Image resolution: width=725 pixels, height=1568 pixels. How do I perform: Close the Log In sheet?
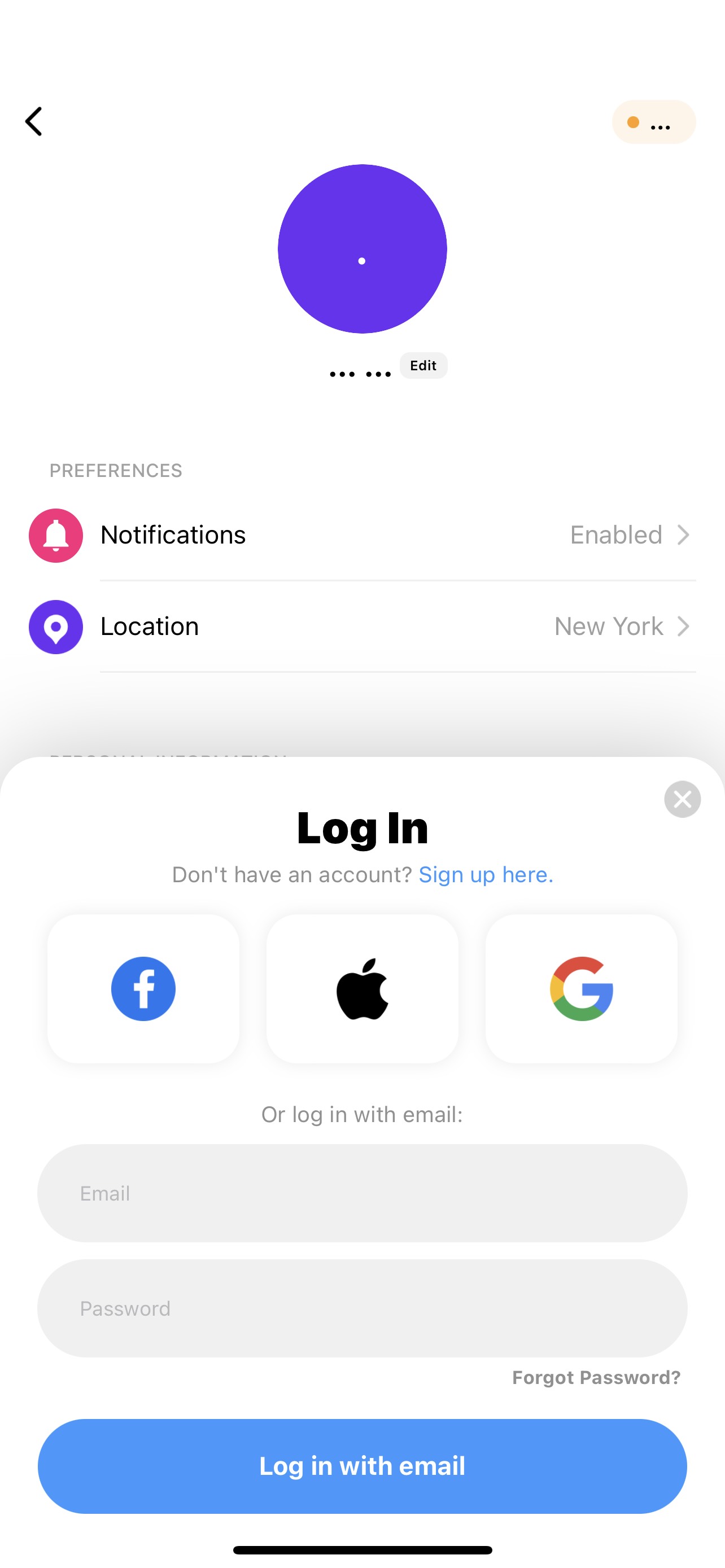tap(682, 799)
